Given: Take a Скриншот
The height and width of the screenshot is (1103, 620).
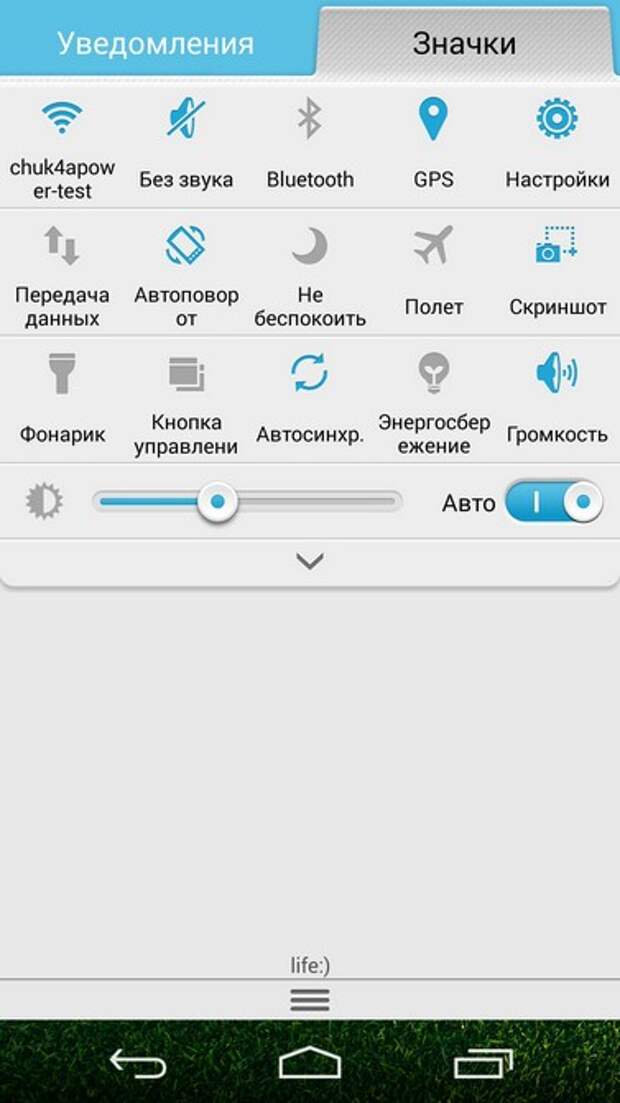Looking at the screenshot, I should pyautogui.click(x=557, y=270).
